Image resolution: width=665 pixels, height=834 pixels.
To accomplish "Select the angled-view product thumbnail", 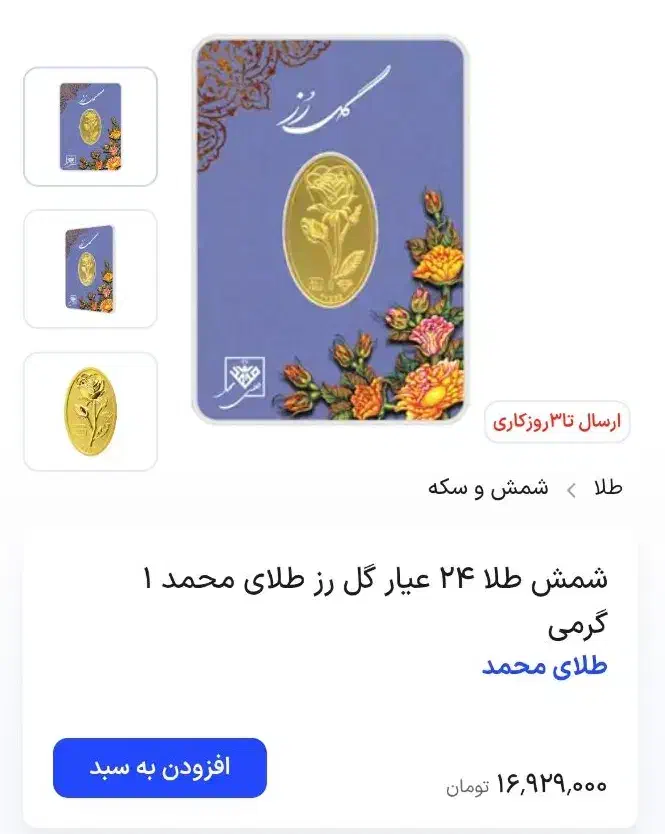I will pyautogui.click(x=90, y=269).
